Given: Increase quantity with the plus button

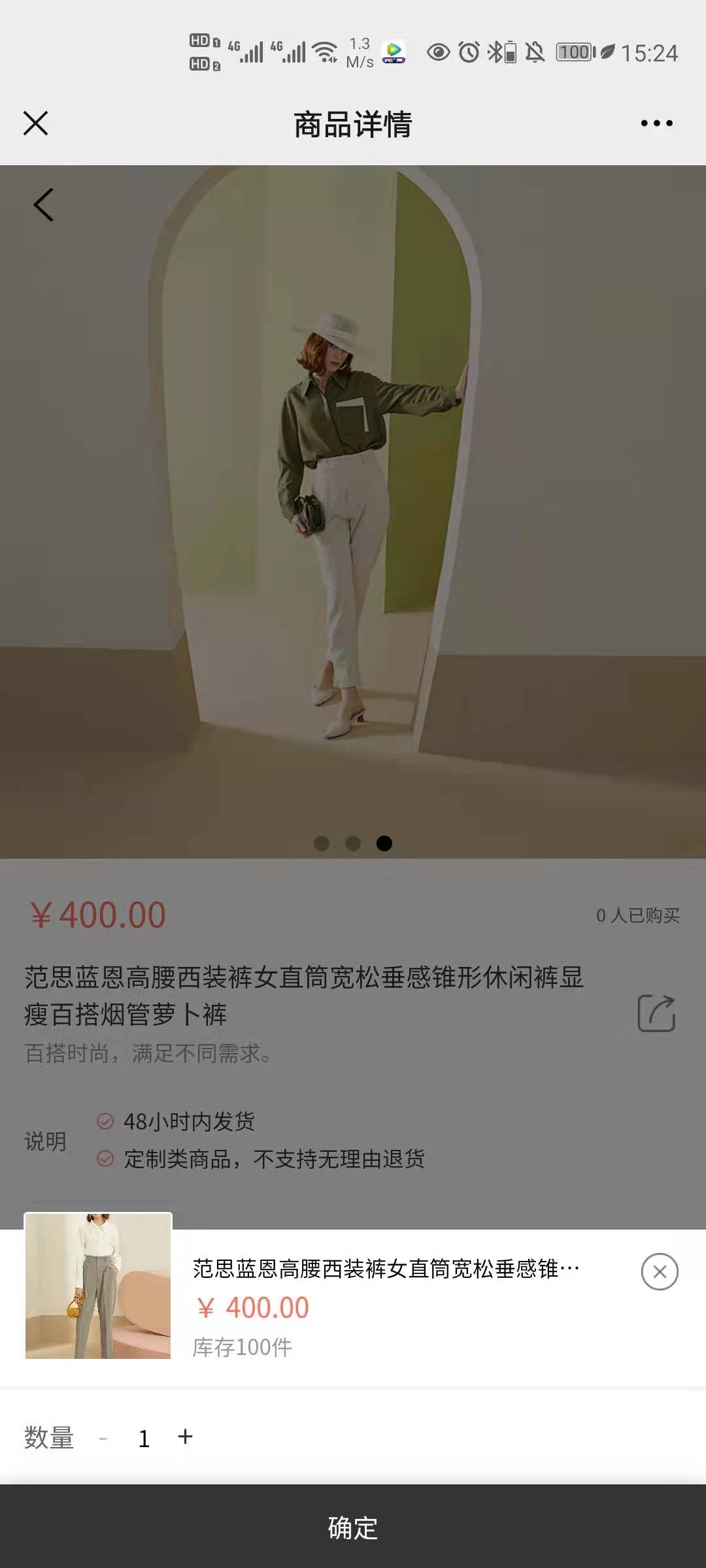Looking at the screenshot, I should point(185,1436).
